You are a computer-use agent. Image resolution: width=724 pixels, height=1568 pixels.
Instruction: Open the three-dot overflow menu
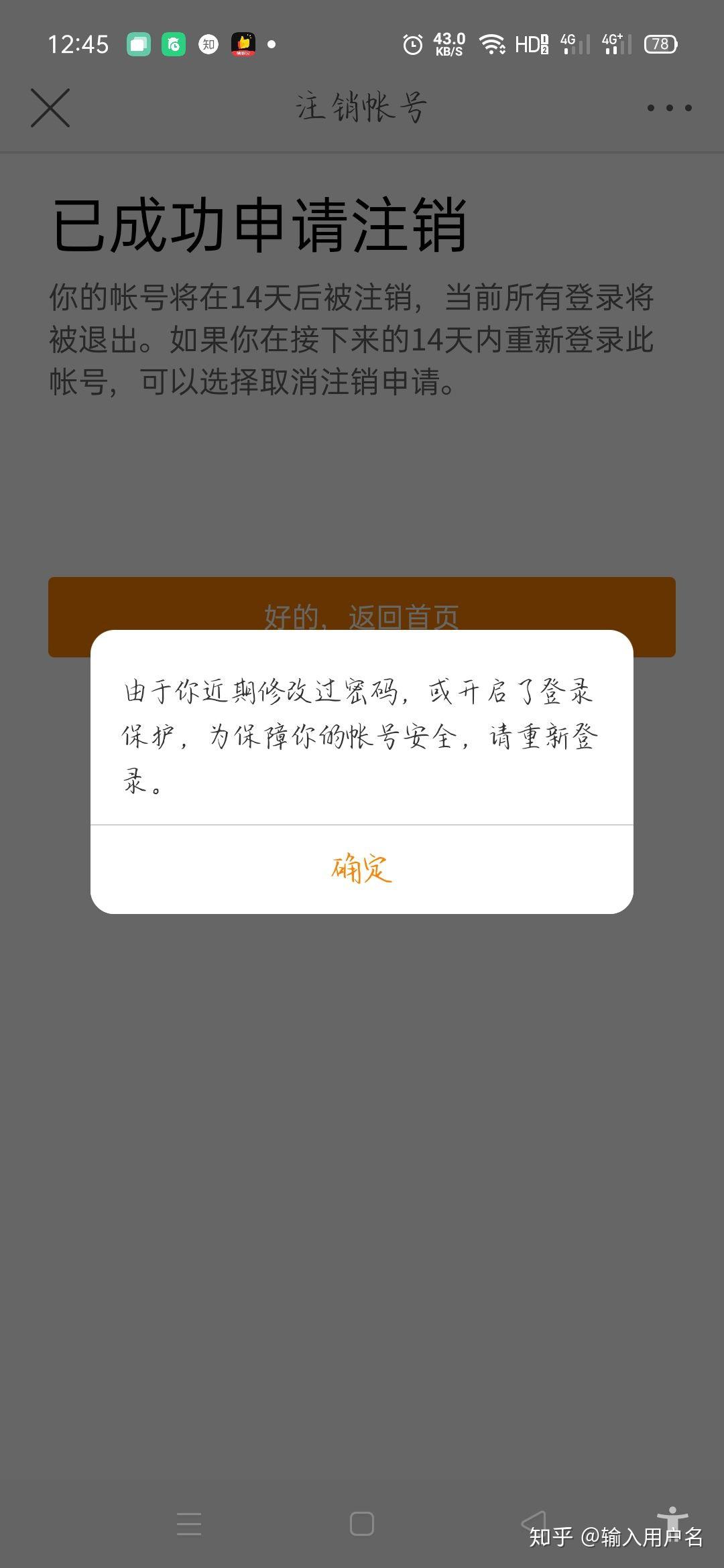[669, 108]
